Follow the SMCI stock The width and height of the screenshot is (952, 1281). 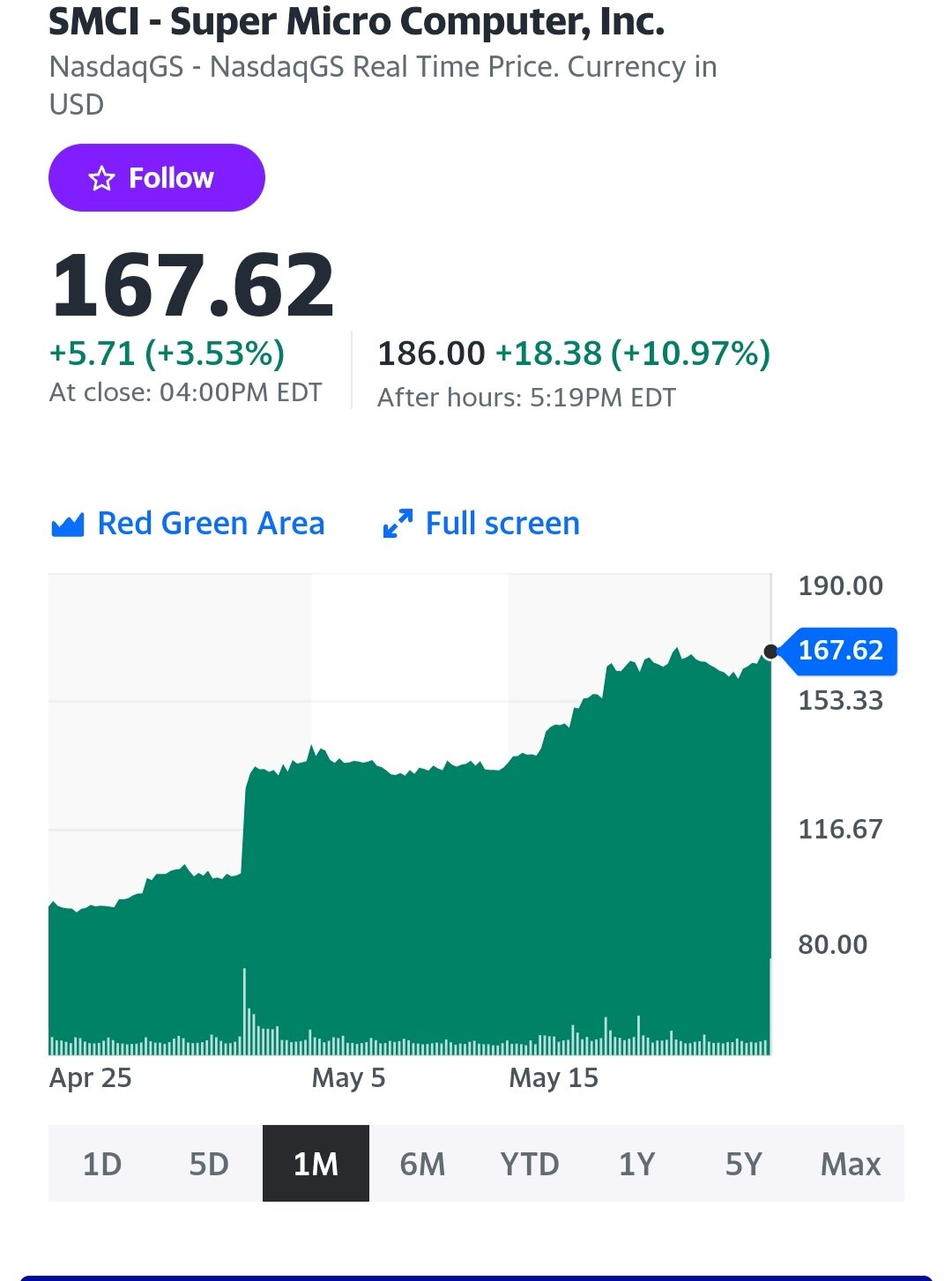156,178
